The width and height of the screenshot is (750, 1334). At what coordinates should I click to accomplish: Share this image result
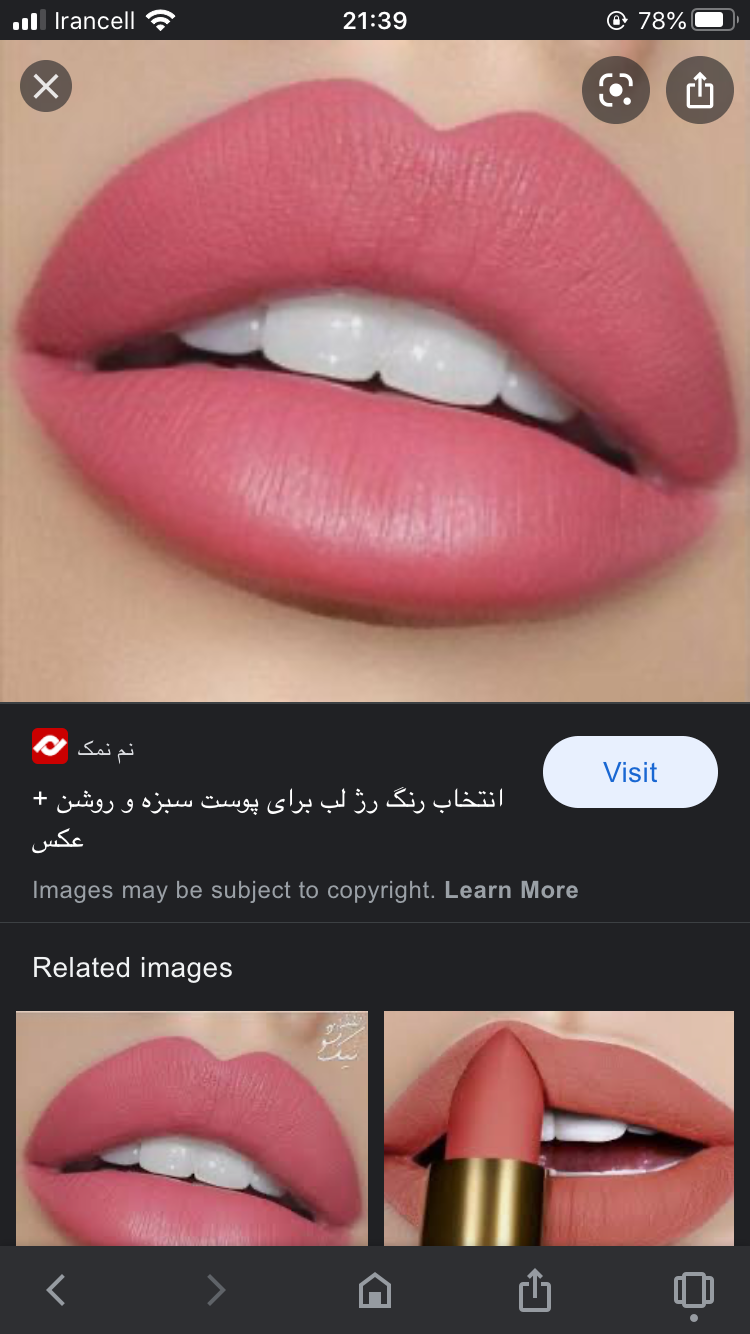700,91
